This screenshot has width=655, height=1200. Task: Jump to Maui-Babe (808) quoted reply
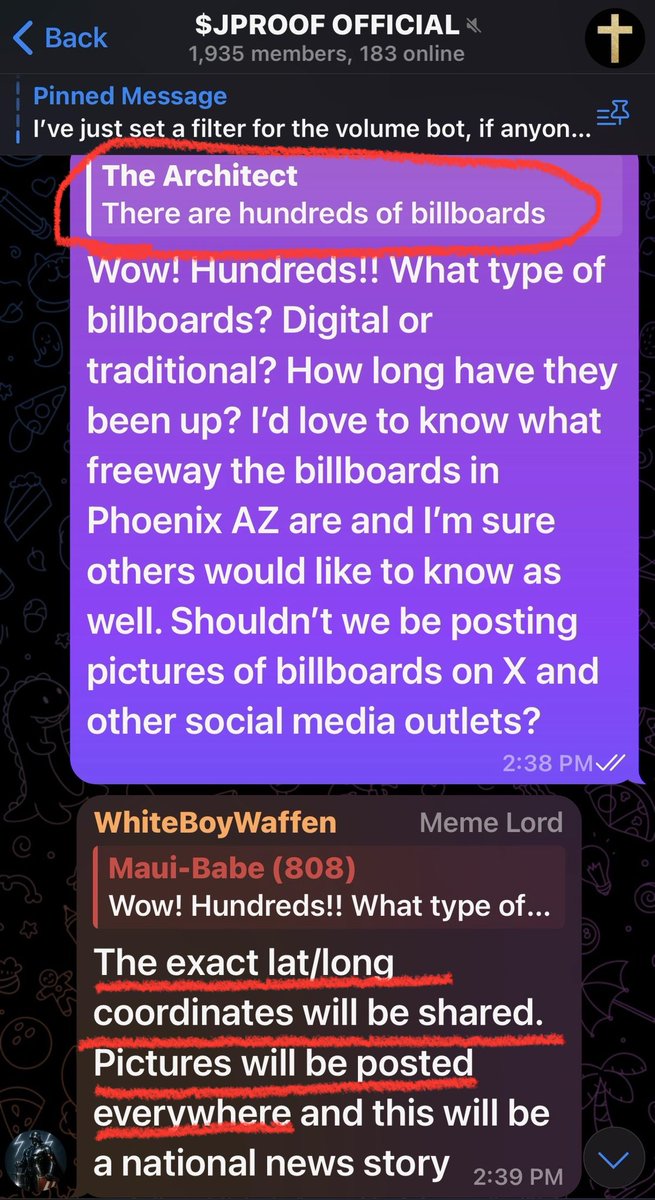click(329, 888)
